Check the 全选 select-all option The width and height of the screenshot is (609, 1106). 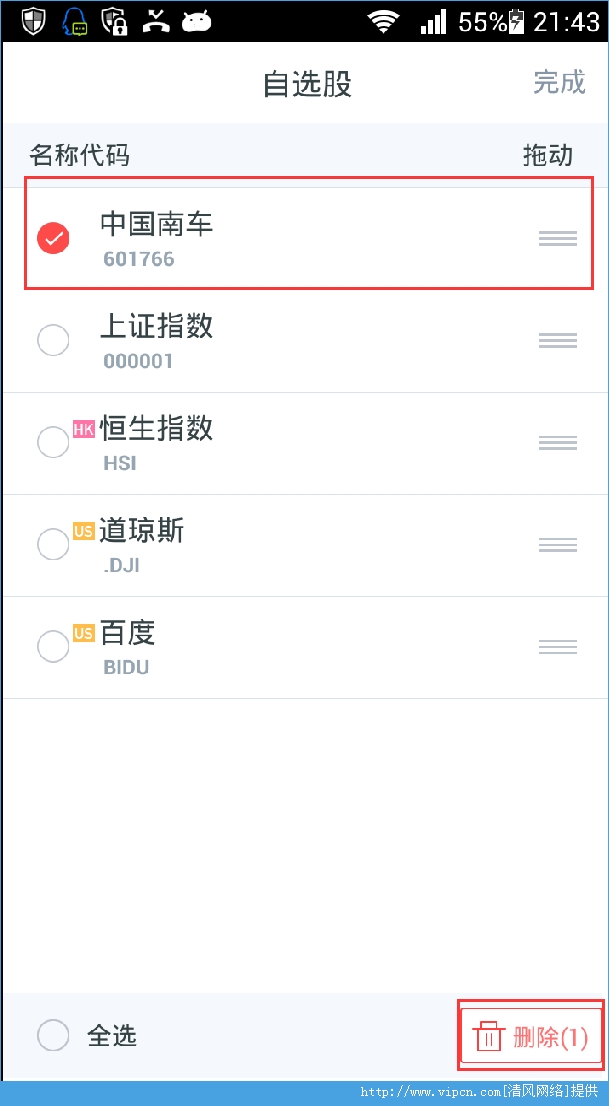coord(53,1035)
